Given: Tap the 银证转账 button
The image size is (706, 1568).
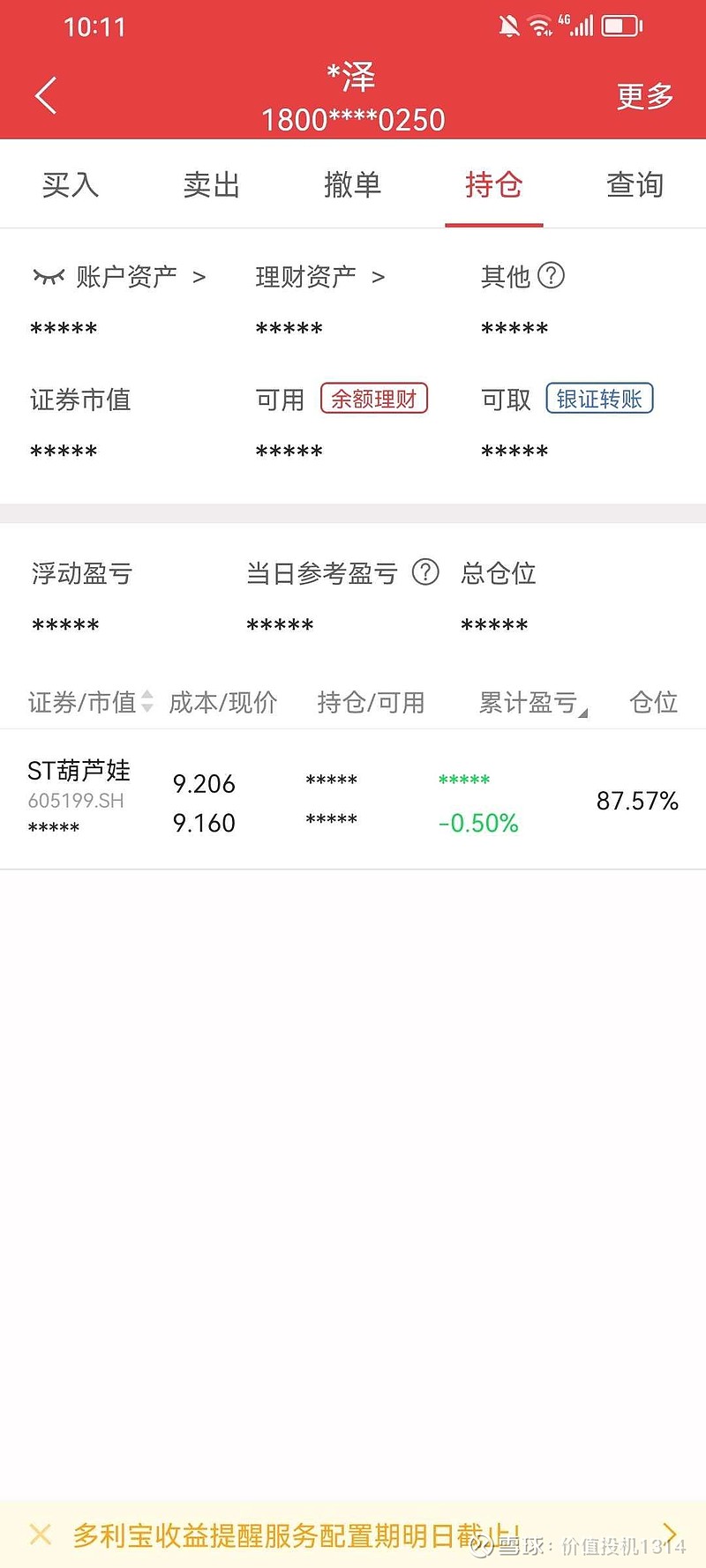Looking at the screenshot, I should pos(599,399).
